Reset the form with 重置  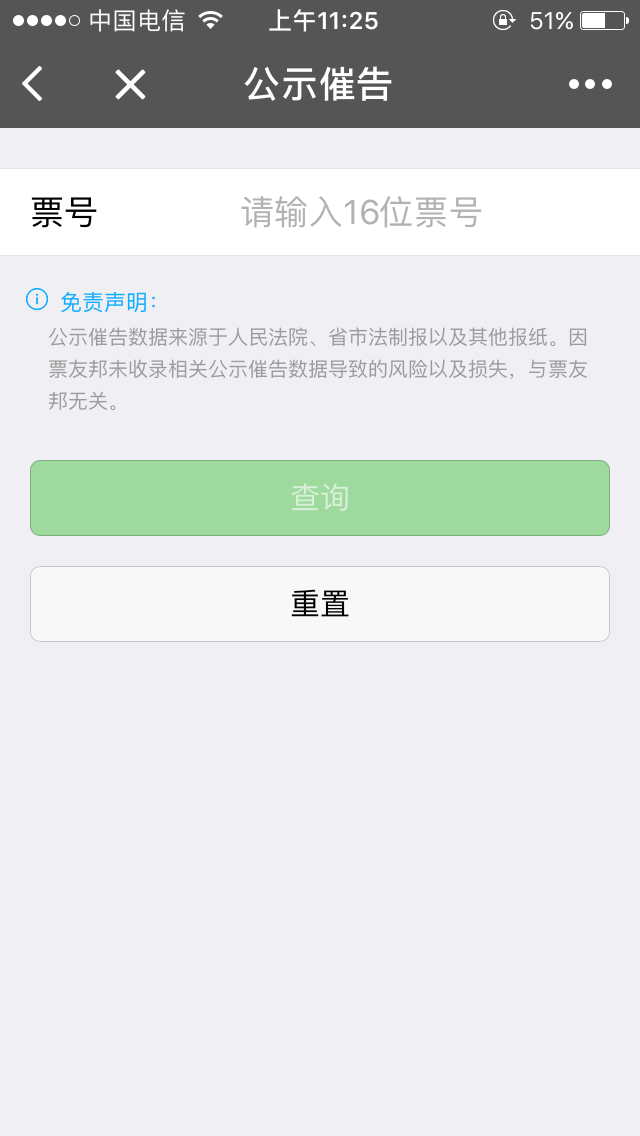pyautogui.click(x=320, y=604)
